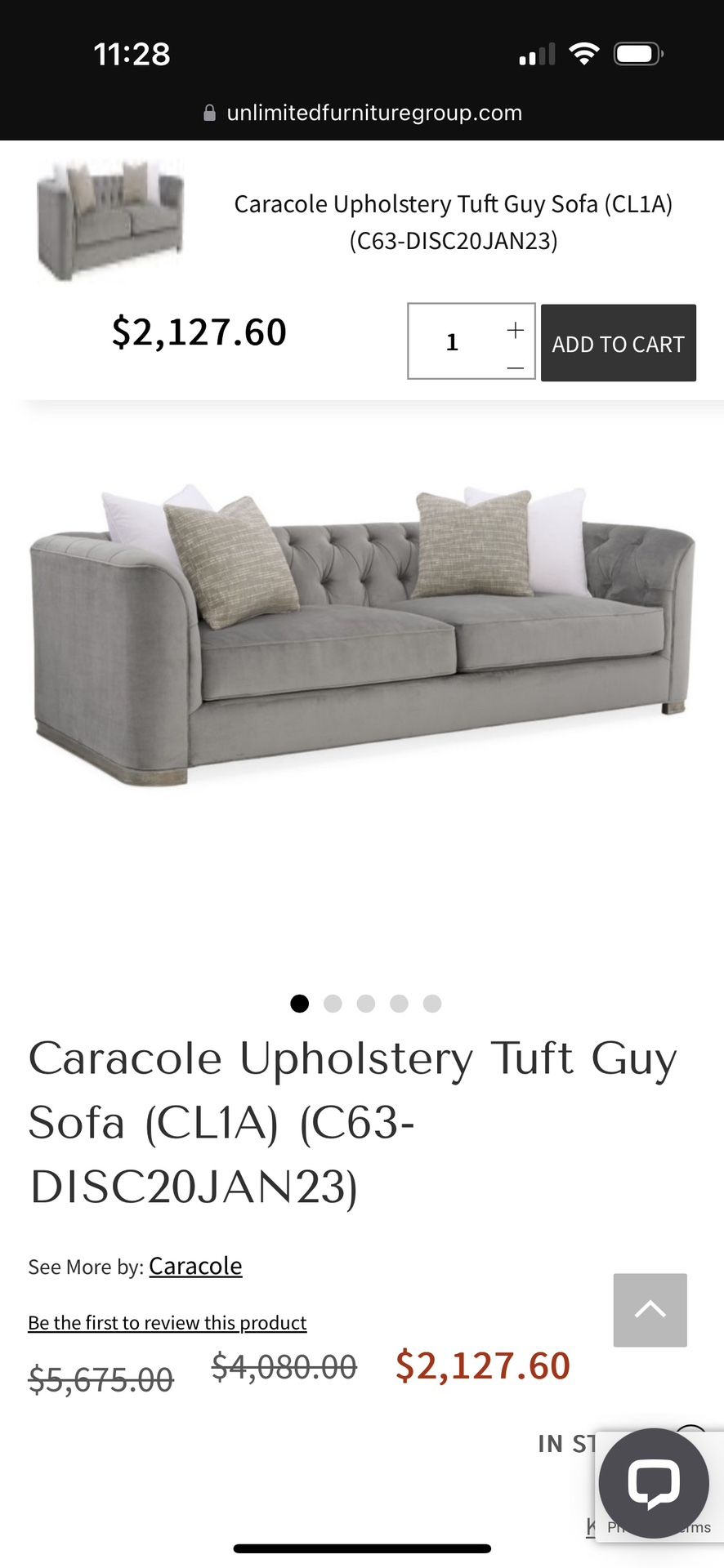Show the fifth product image dot
724x1568 pixels.
click(432, 1004)
